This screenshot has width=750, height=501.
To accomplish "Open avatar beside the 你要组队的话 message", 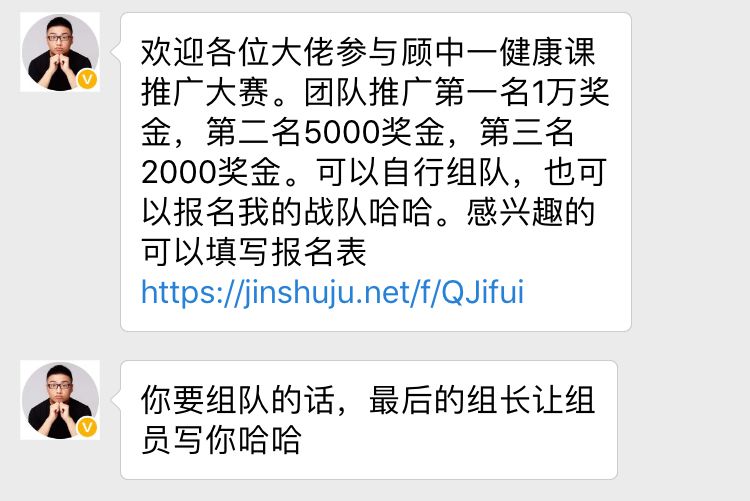I will point(60,400).
